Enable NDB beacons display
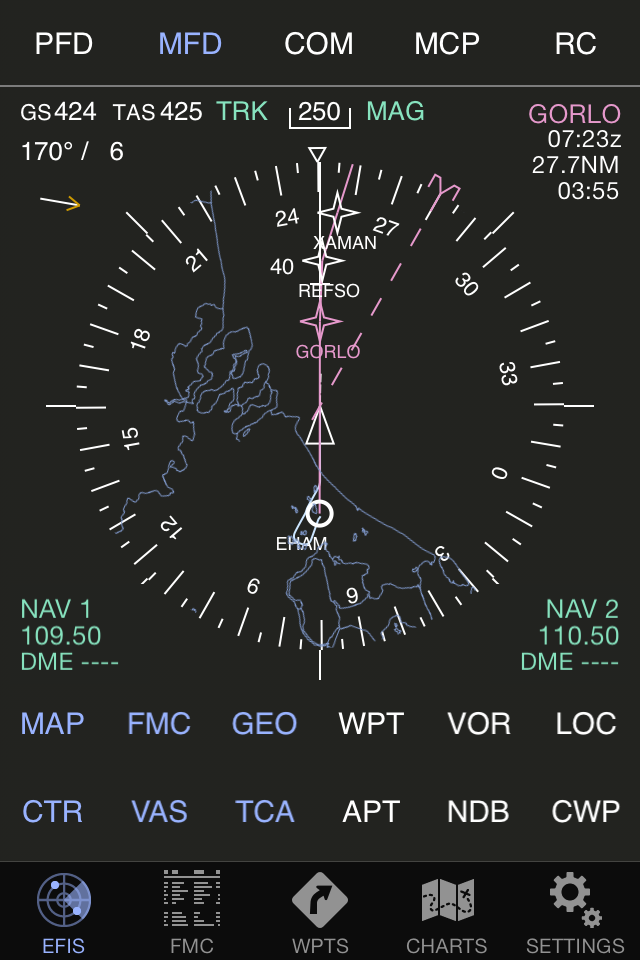Screen dimensions: 640x960 tap(479, 811)
